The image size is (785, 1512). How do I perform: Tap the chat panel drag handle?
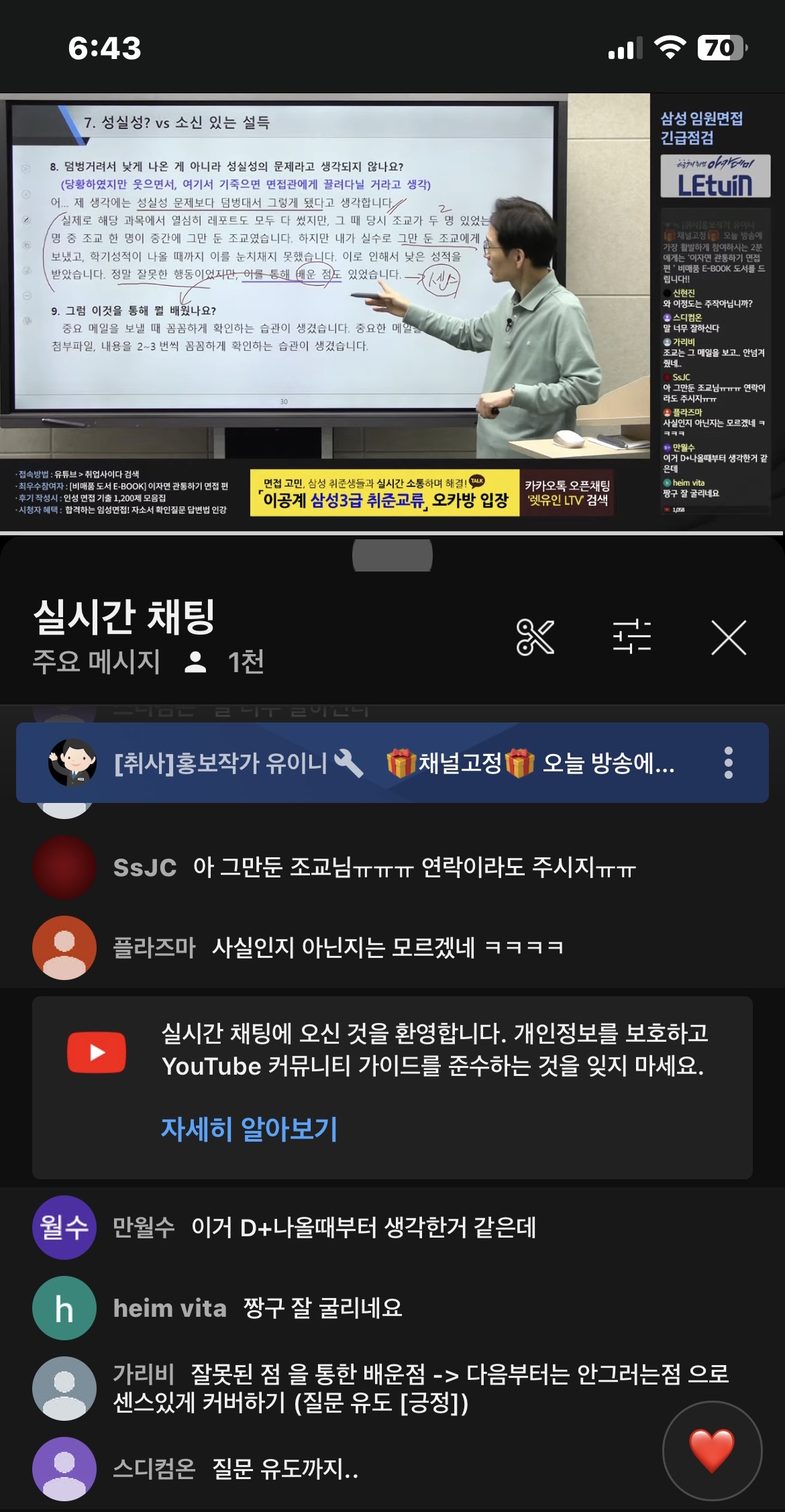(392, 555)
